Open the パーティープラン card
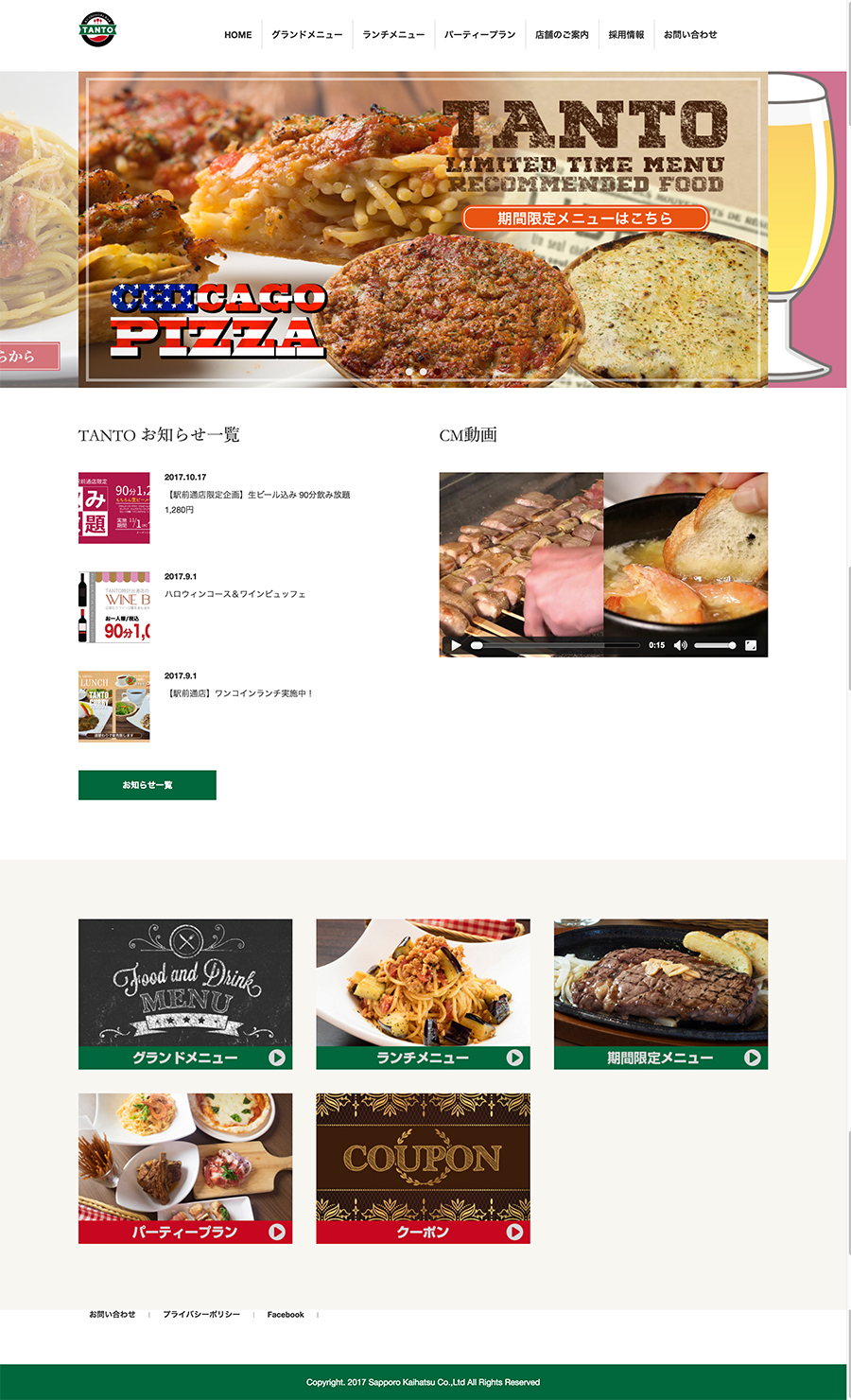This screenshot has width=851, height=1400. pos(185,1168)
